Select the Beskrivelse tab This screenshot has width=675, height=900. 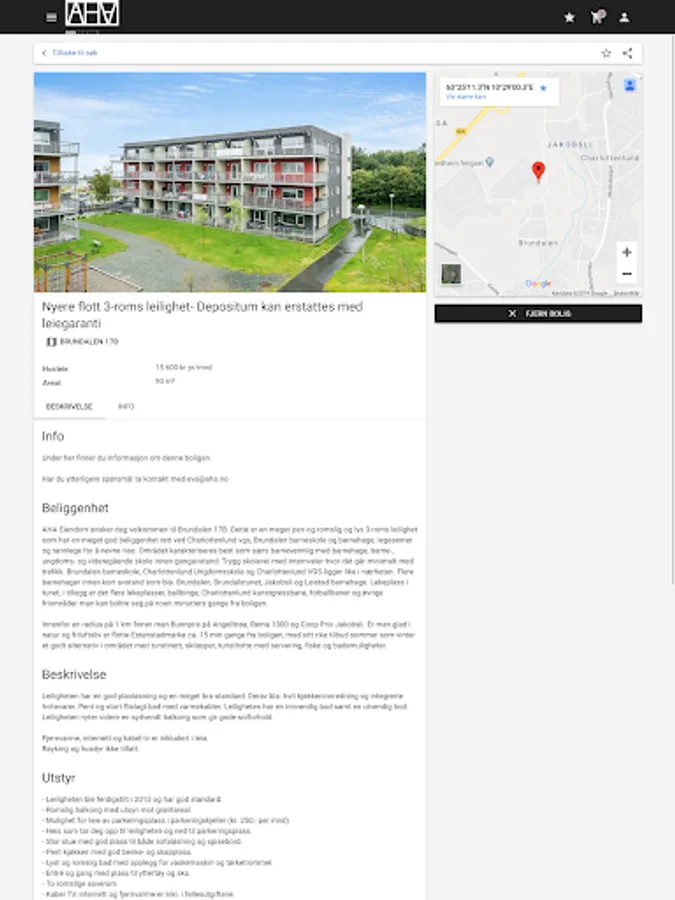(x=69, y=407)
